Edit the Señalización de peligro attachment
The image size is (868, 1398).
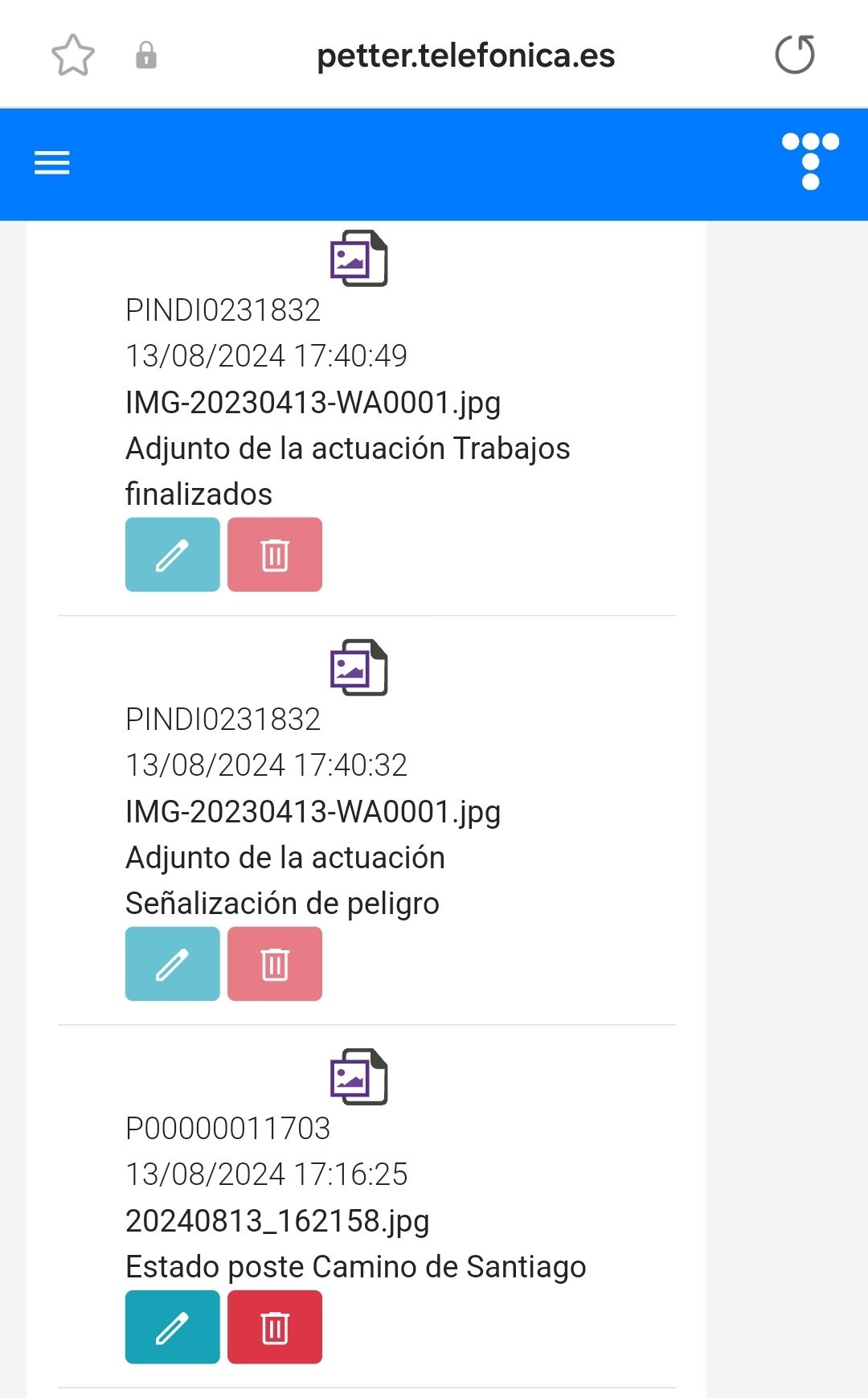pos(172,964)
